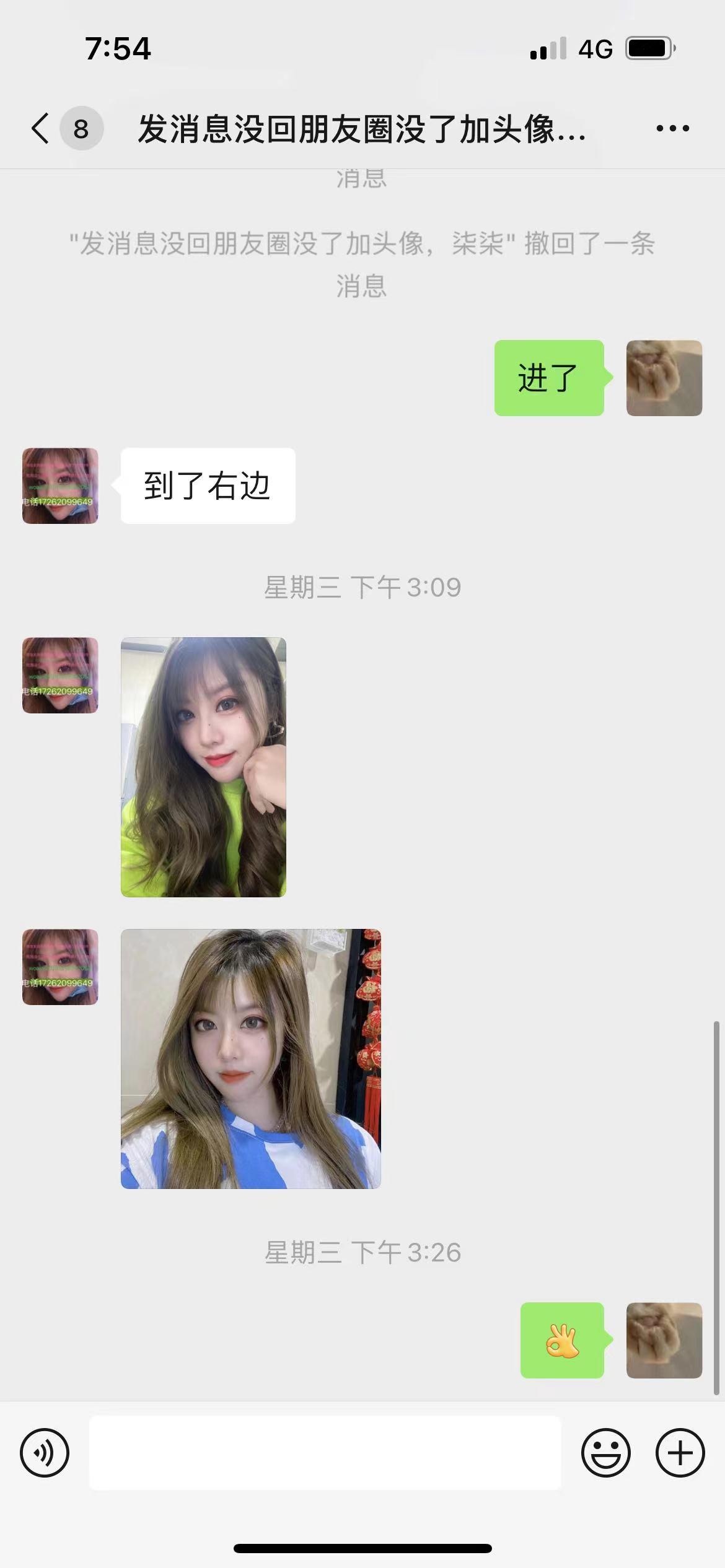Tap the green 进了 message bubble

(548, 379)
